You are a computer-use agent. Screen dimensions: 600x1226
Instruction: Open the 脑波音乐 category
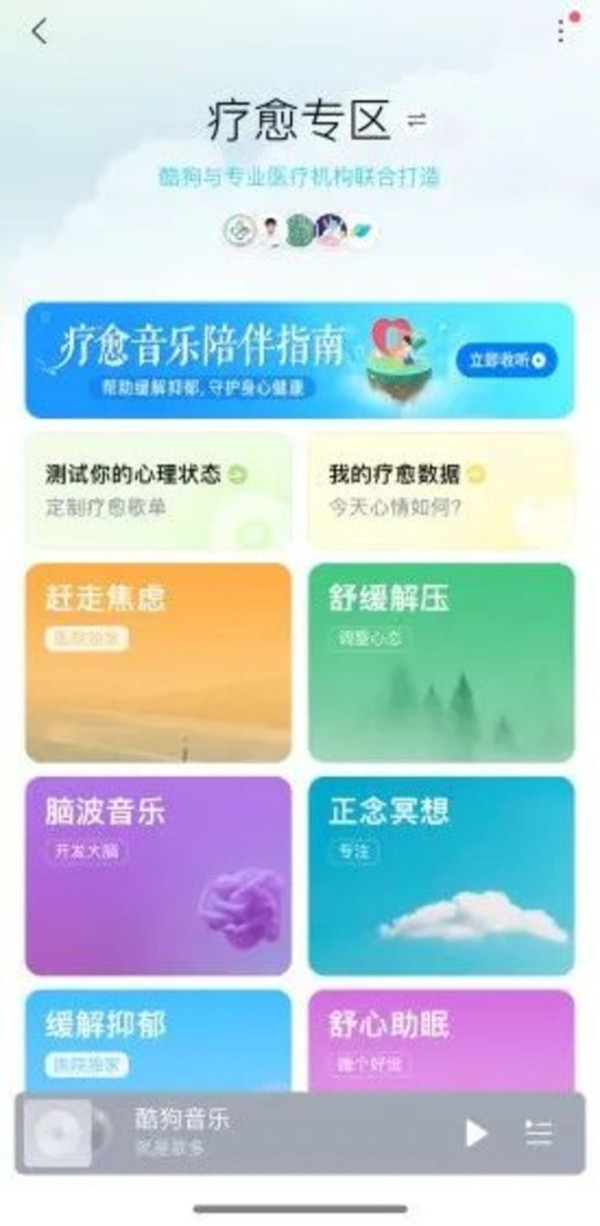pyautogui.click(x=159, y=875)
